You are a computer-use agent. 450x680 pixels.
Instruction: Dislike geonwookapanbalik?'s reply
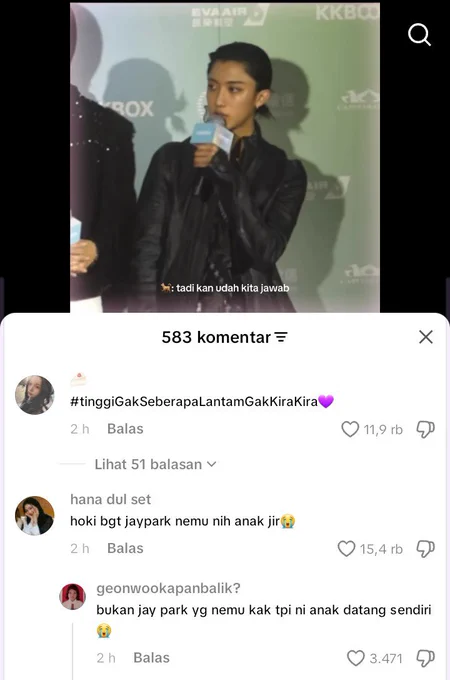tap(425, 658)
